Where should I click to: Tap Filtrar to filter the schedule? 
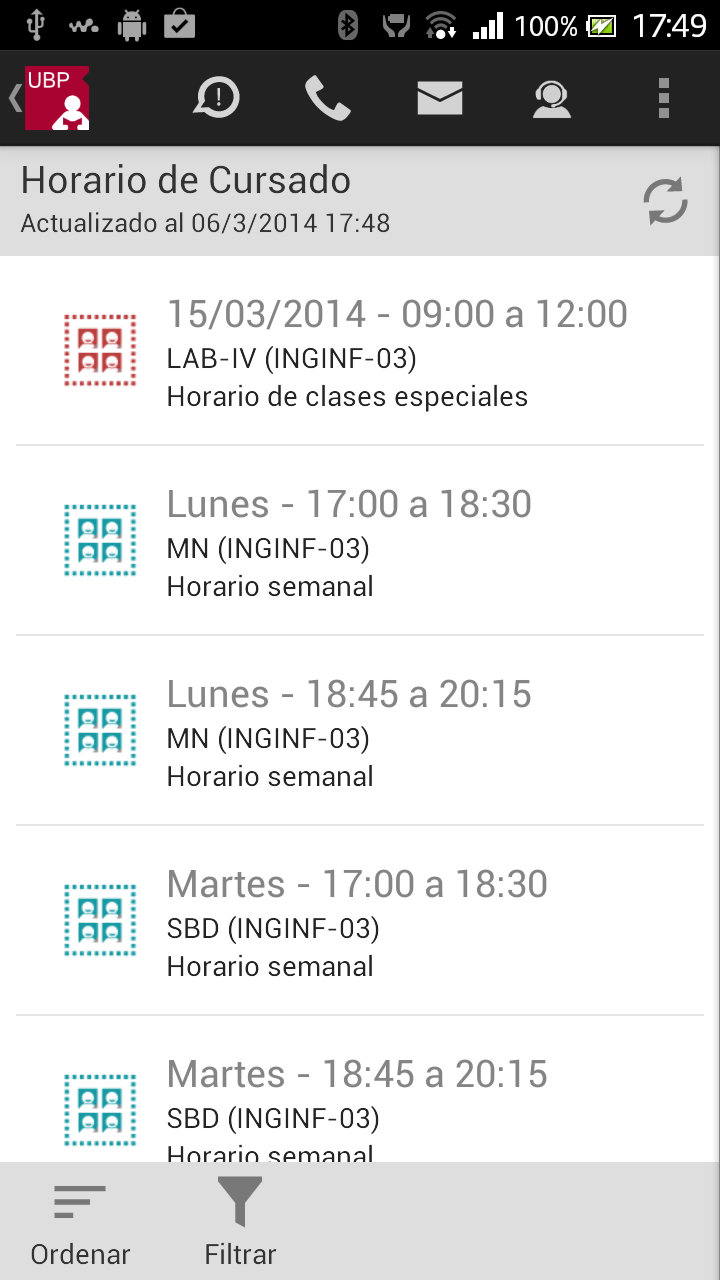(240, 1222)
